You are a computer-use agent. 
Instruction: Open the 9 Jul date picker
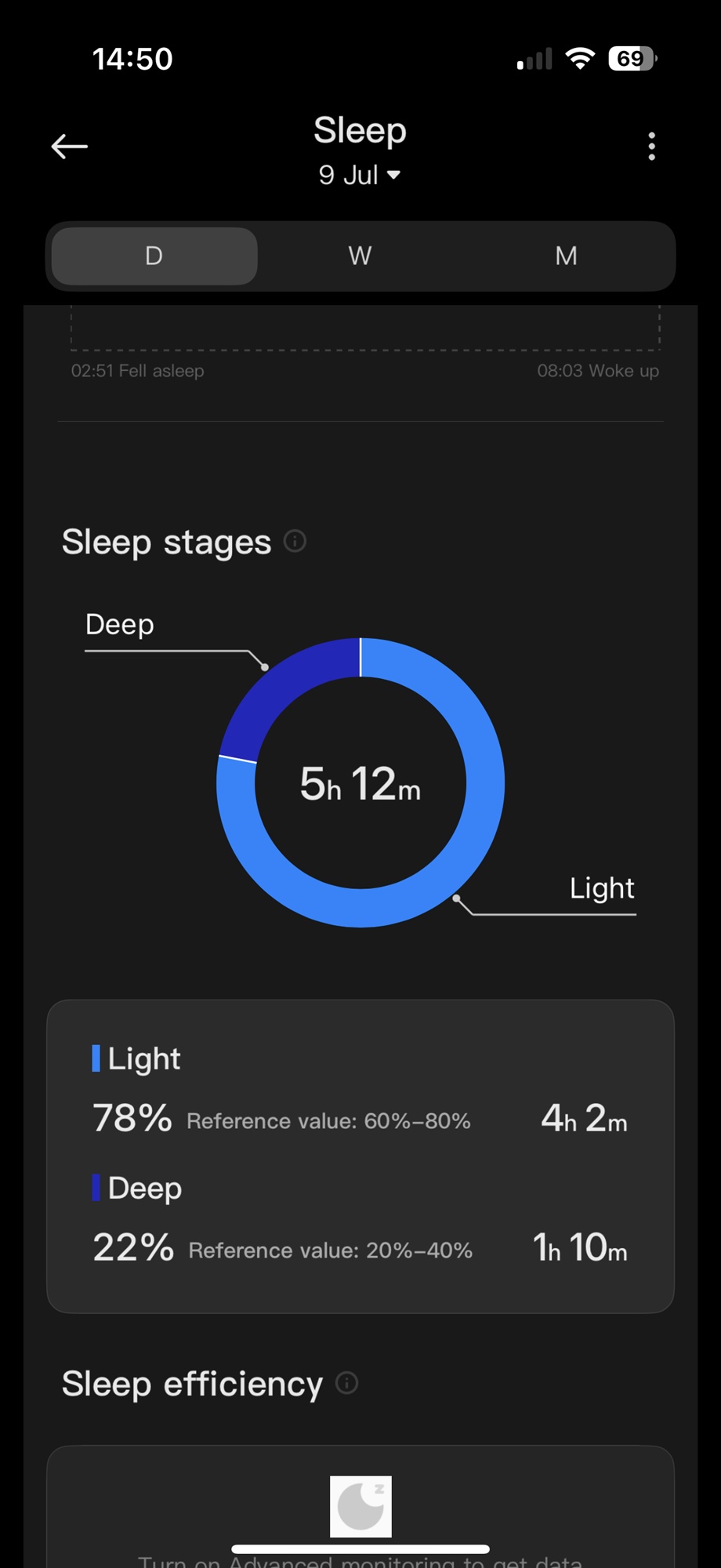click(x=360, y=174)
